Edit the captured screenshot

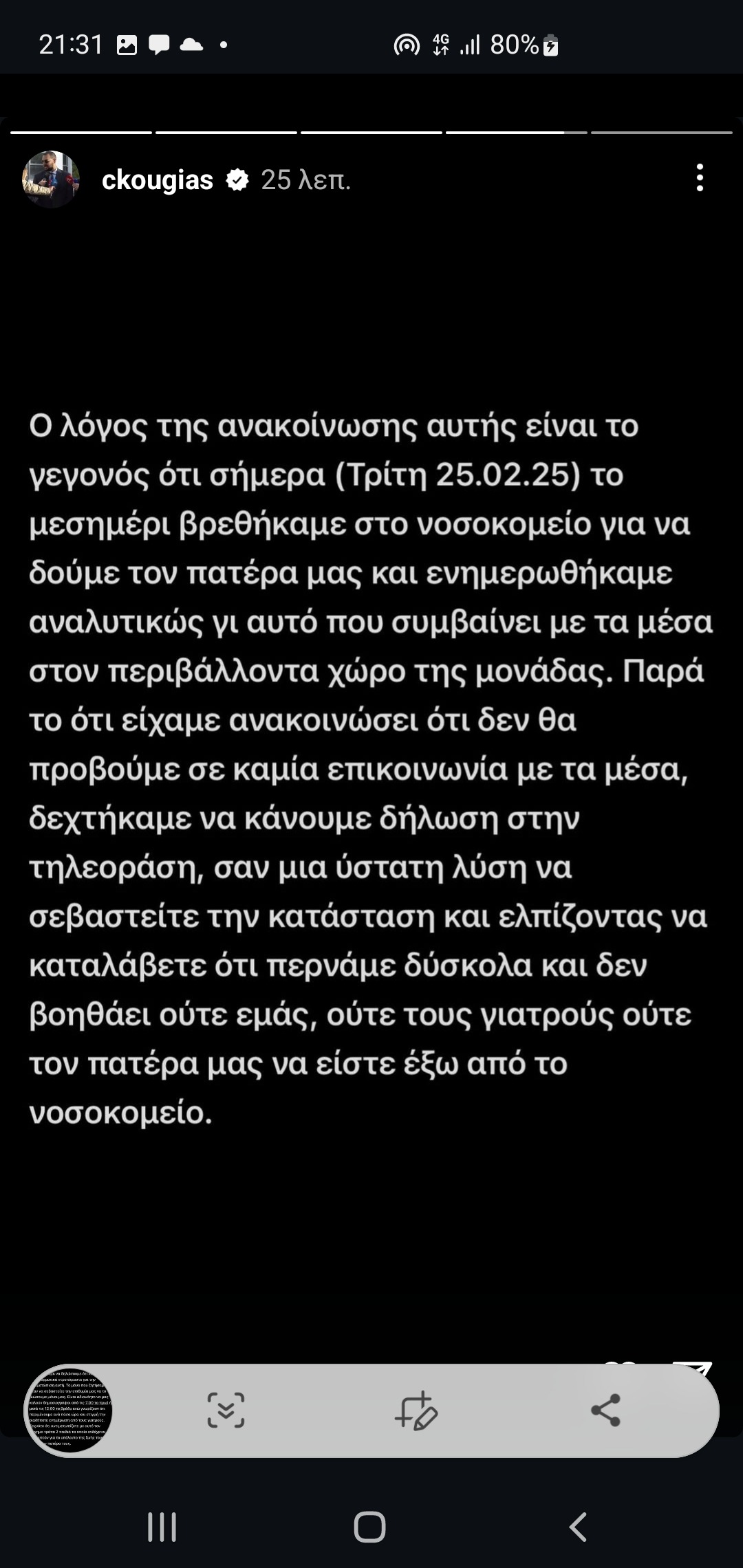click(x=416, y=1410)
